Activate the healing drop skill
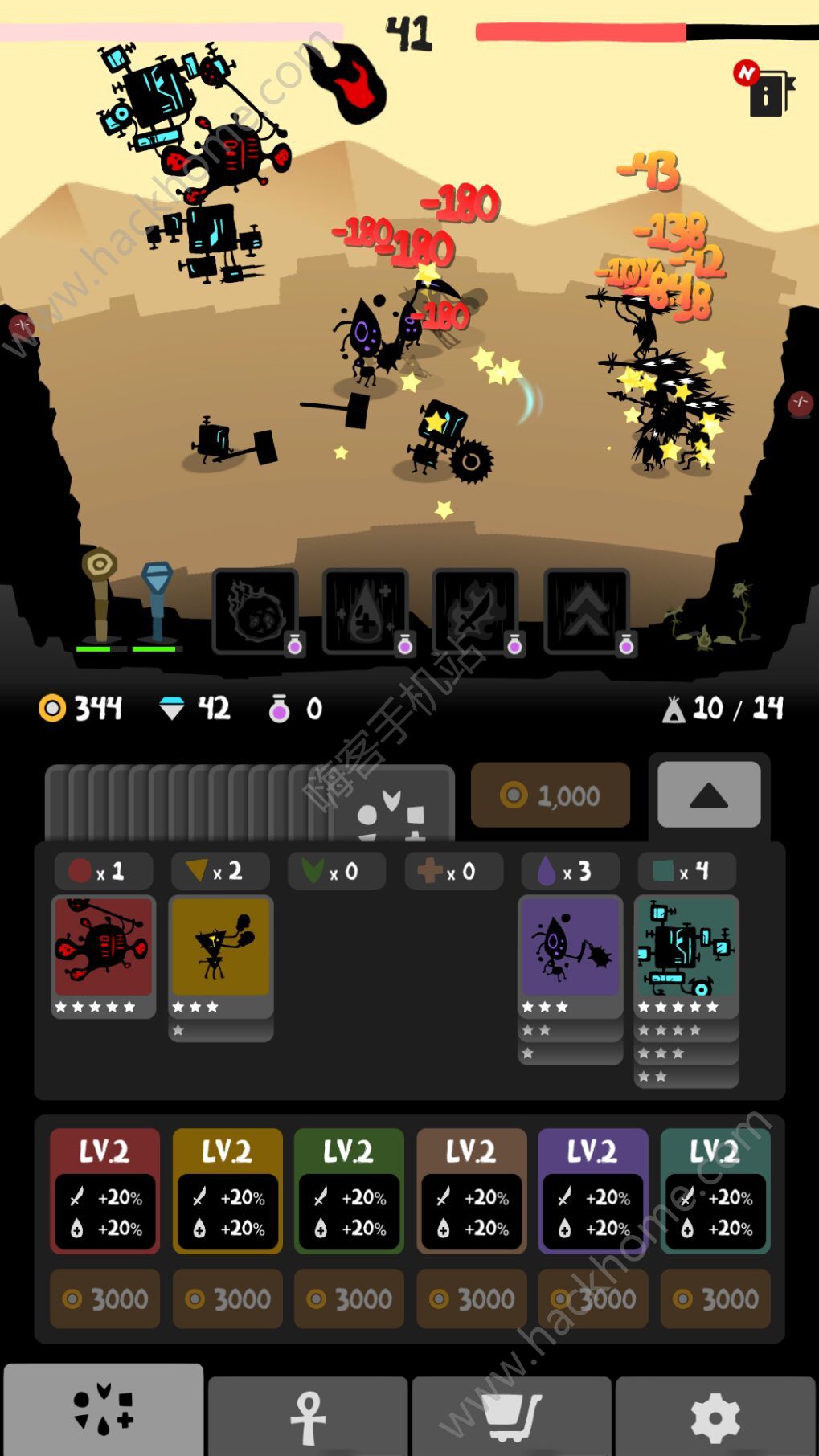The width and height of the screenshot is (819, 1456). [x=366, y=612]
